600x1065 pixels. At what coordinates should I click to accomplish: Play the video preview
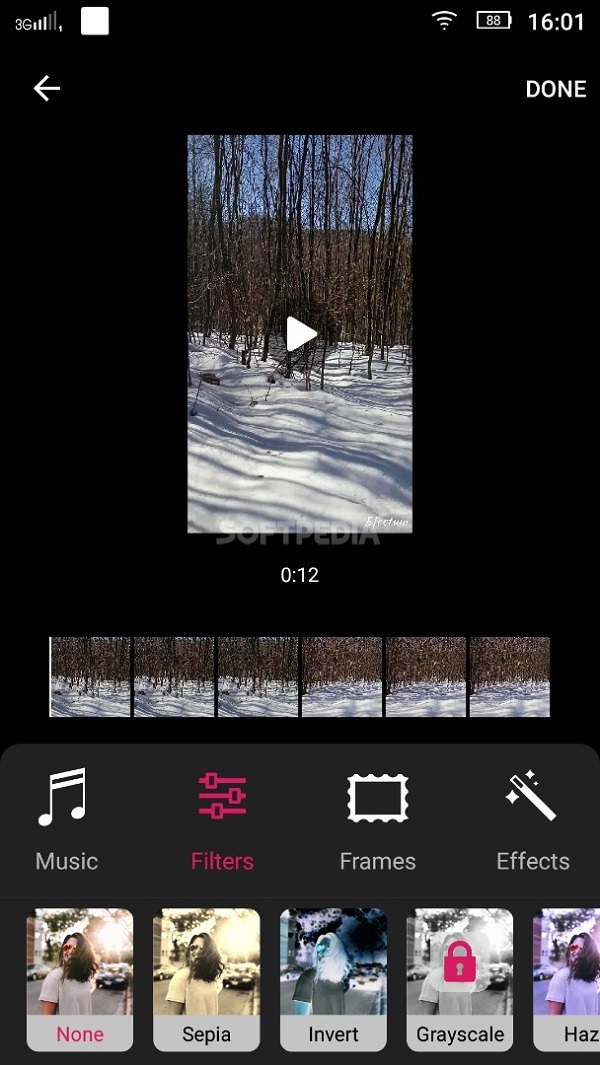(x=300, y=334)
